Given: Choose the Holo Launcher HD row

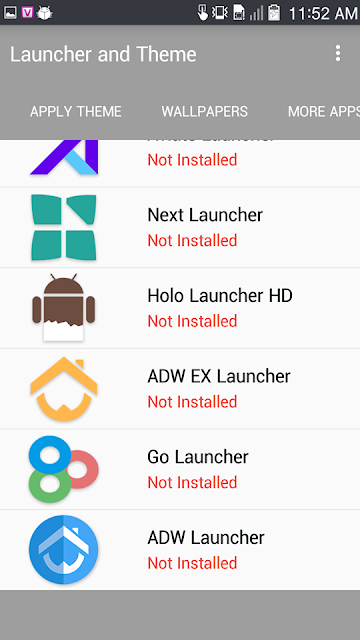Looking at the screenshot, I should (x=180, y=308).
